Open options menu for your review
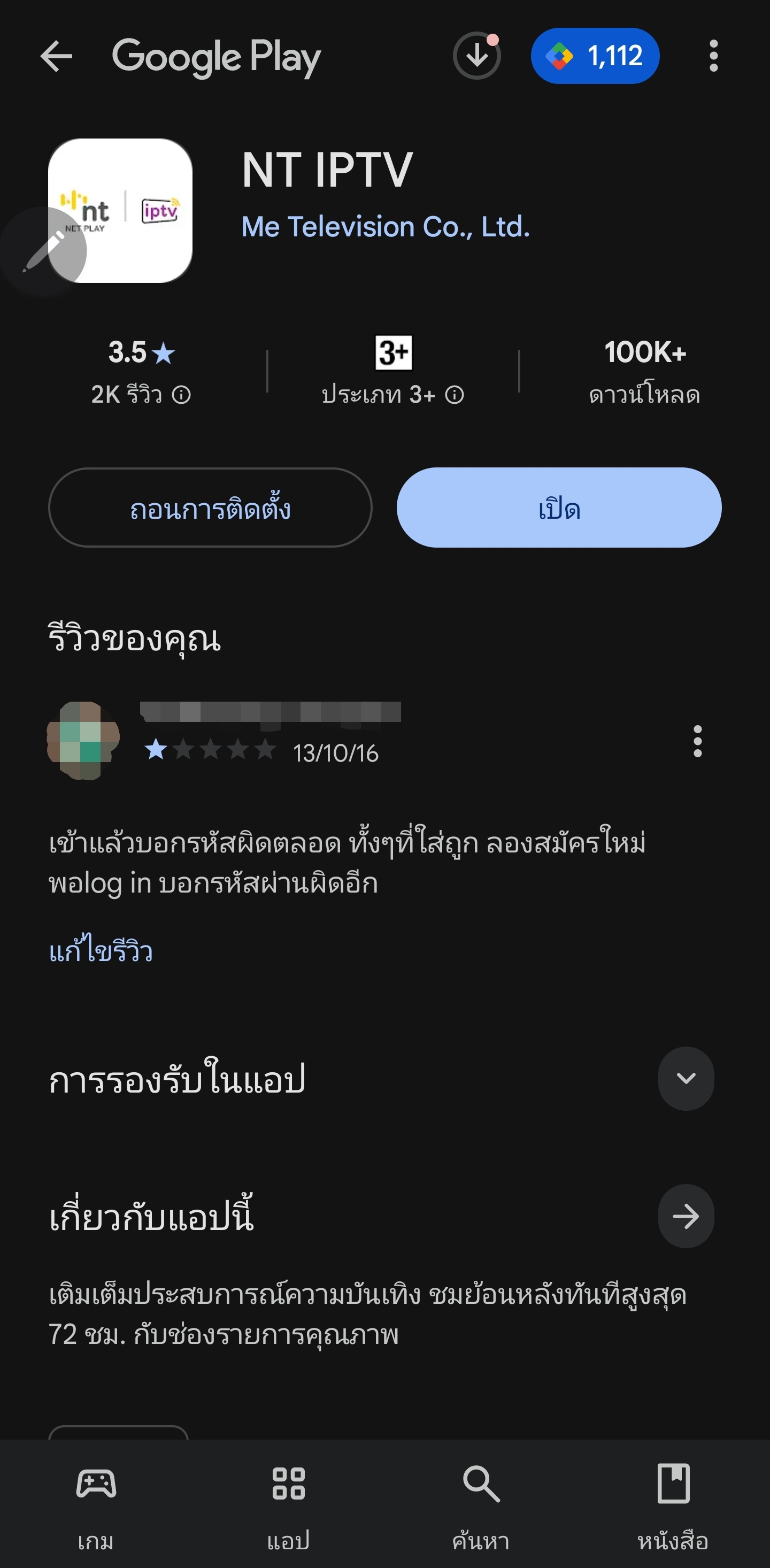The width and height of the screenshot is (770, 1568). click(698, 741)
